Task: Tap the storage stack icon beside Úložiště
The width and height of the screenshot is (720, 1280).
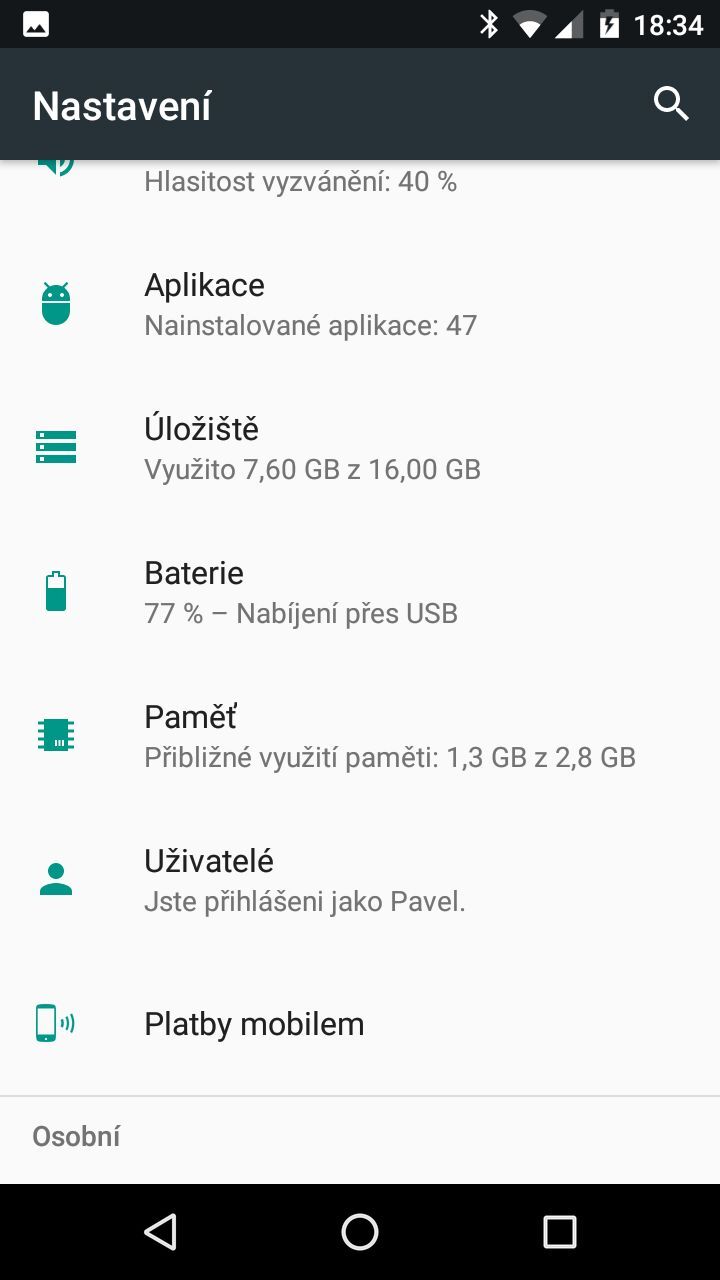Action: point(55,447)
